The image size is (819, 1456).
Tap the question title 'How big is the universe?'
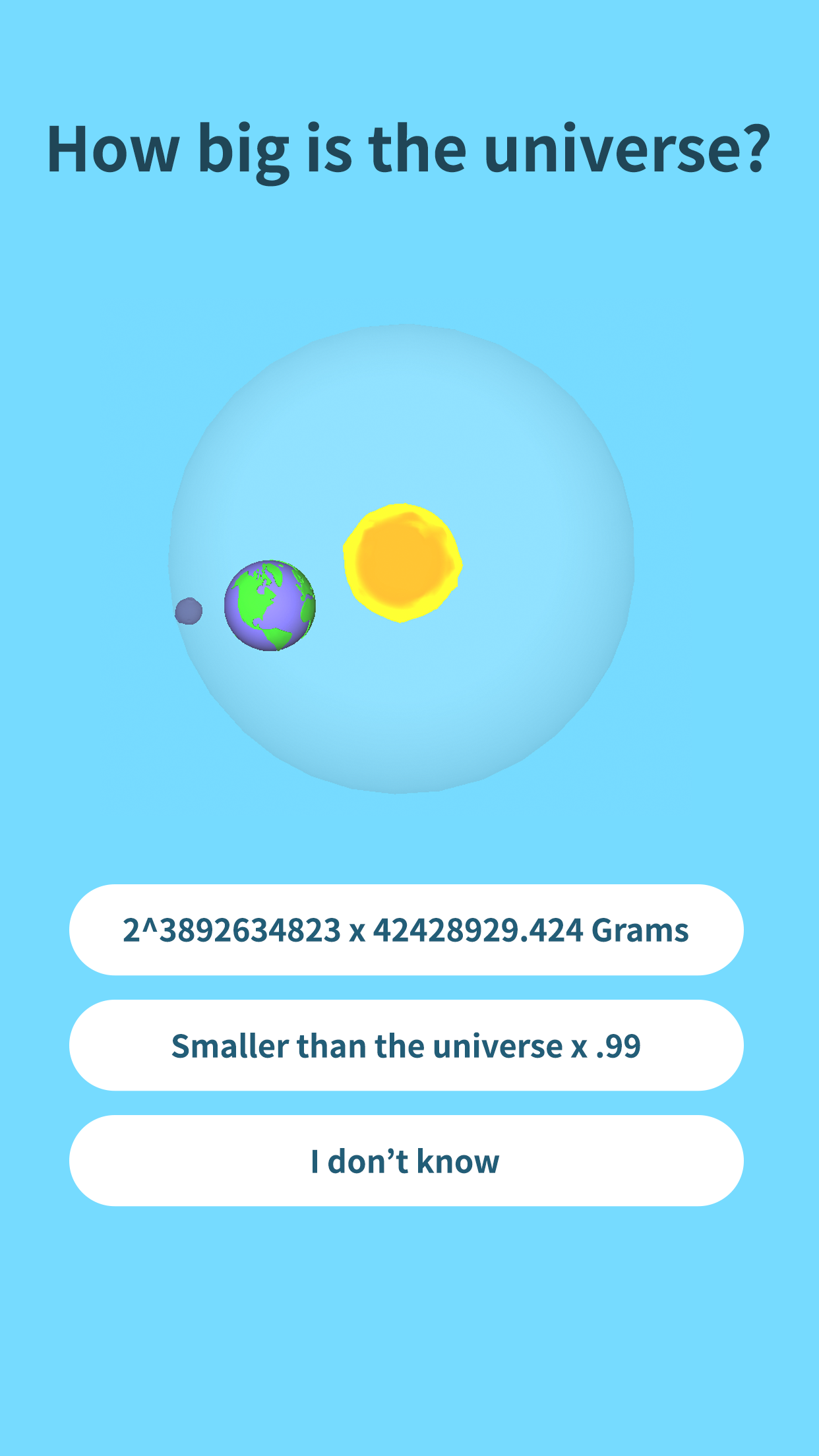coord(409,150)
